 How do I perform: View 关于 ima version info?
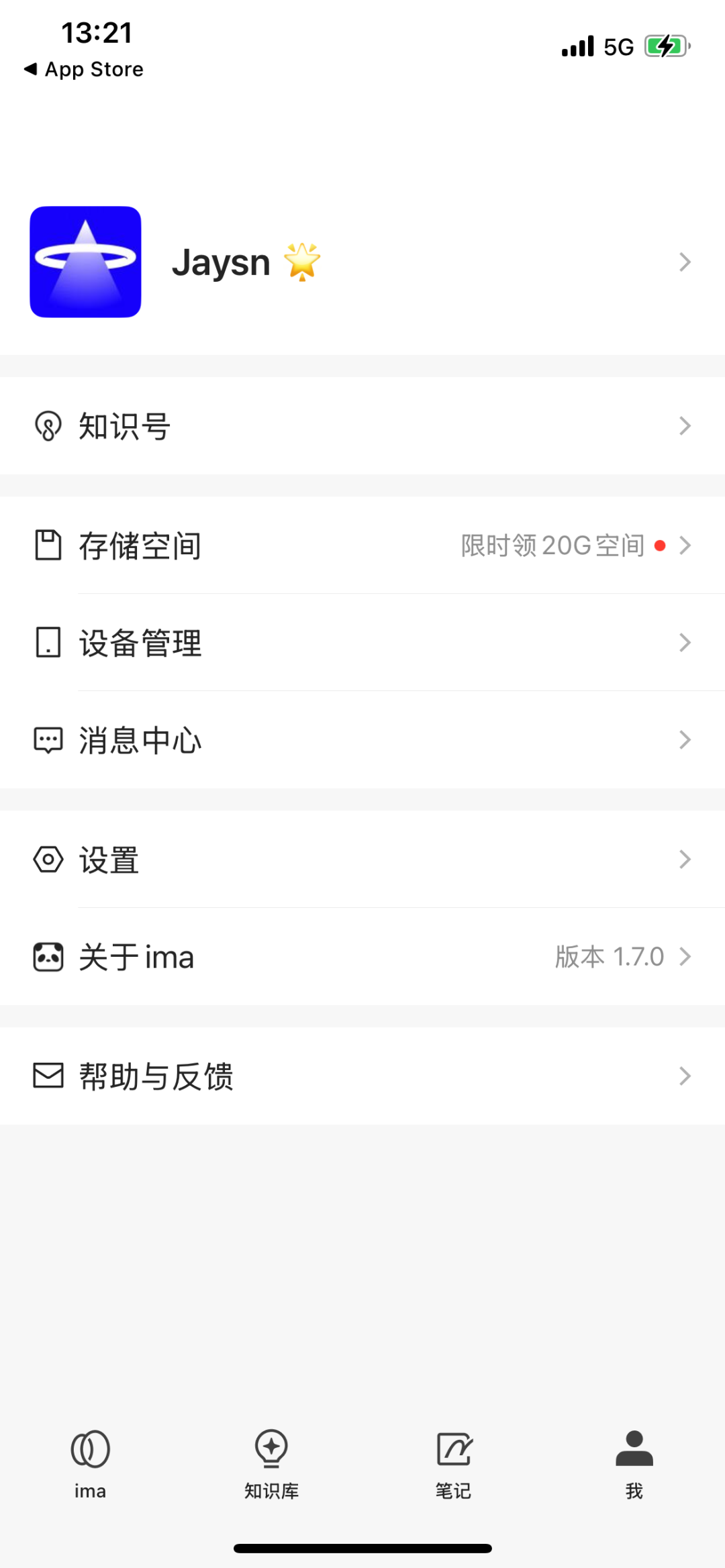tap(362, 957)
